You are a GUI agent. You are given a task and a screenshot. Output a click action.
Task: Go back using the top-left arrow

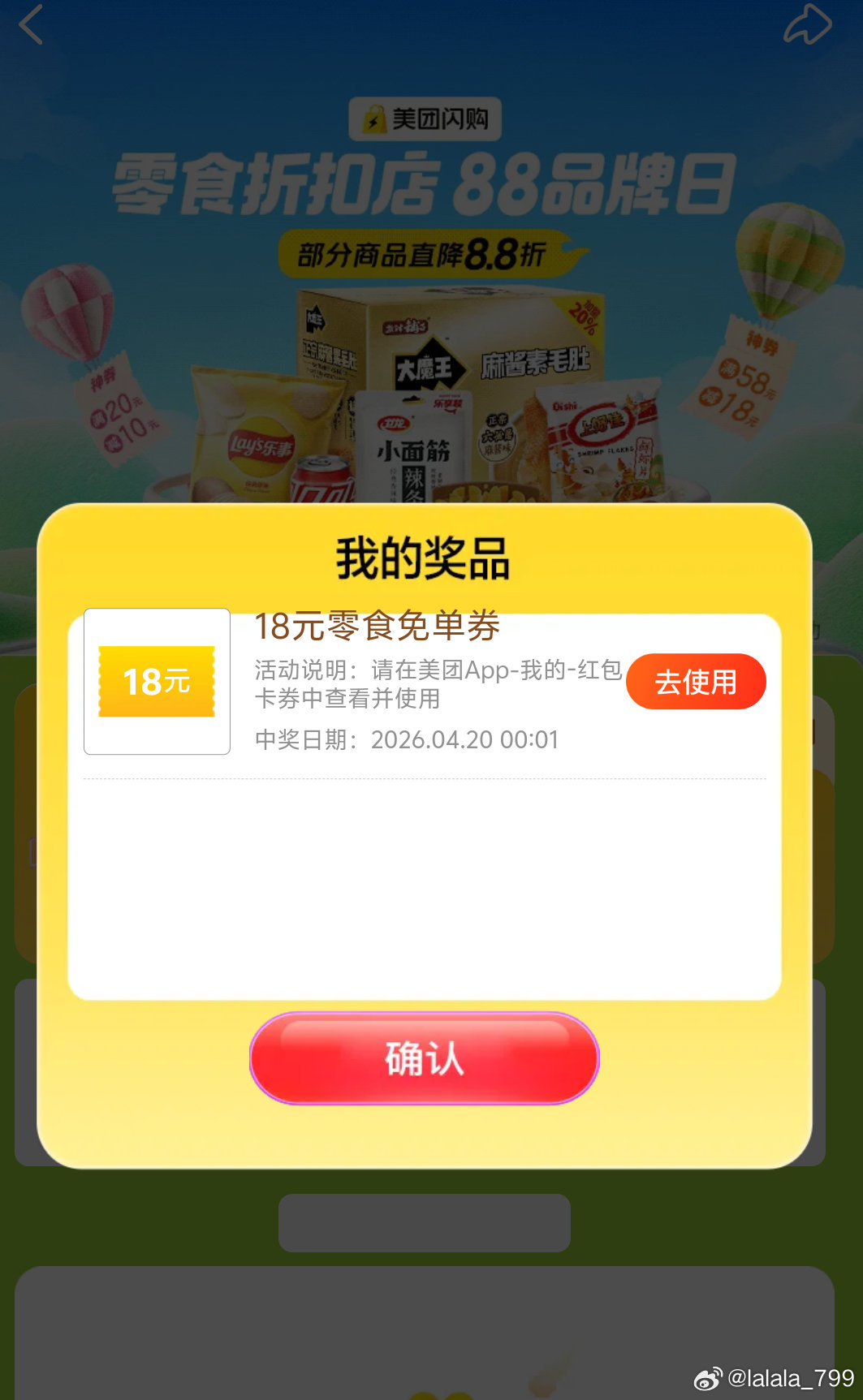click(31, 24)
